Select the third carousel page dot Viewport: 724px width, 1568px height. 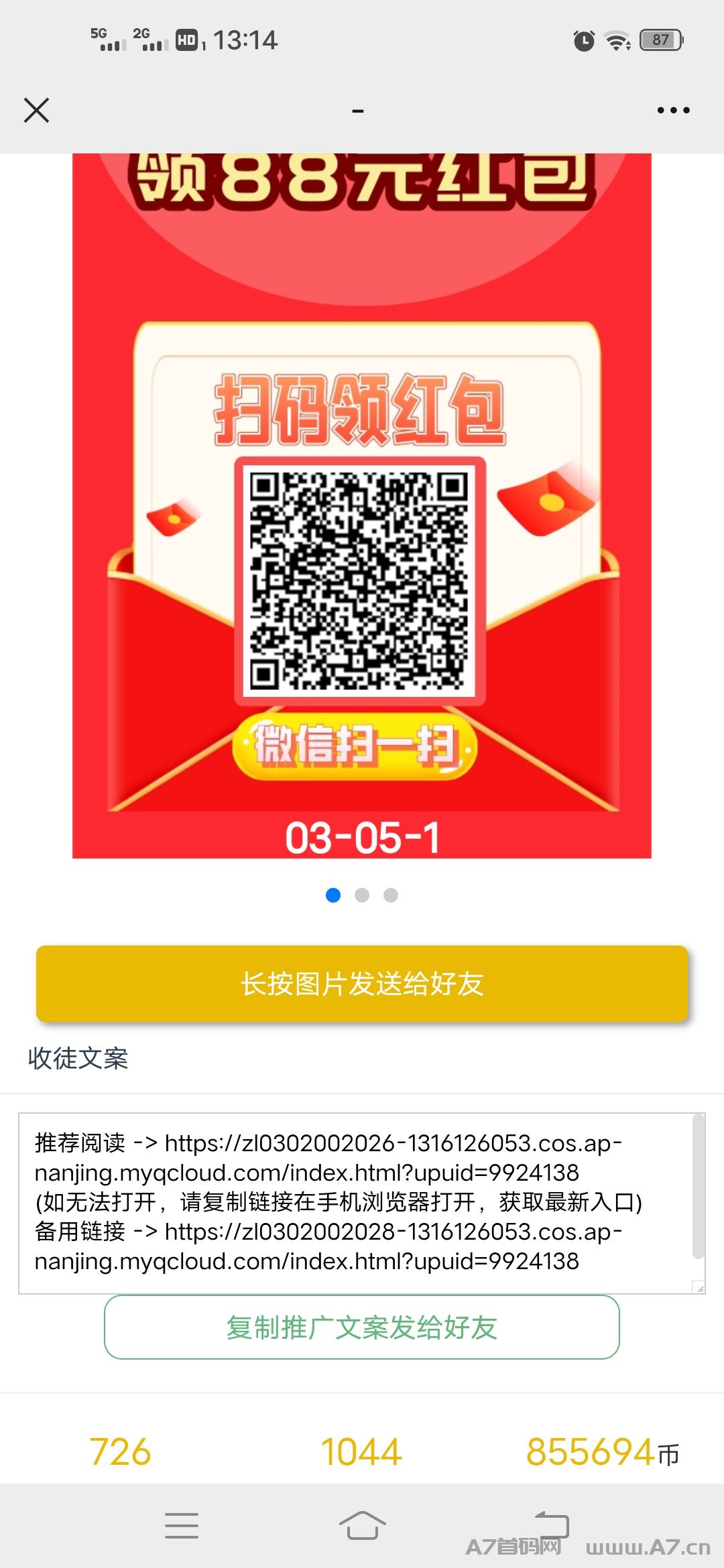click(391, 895)
